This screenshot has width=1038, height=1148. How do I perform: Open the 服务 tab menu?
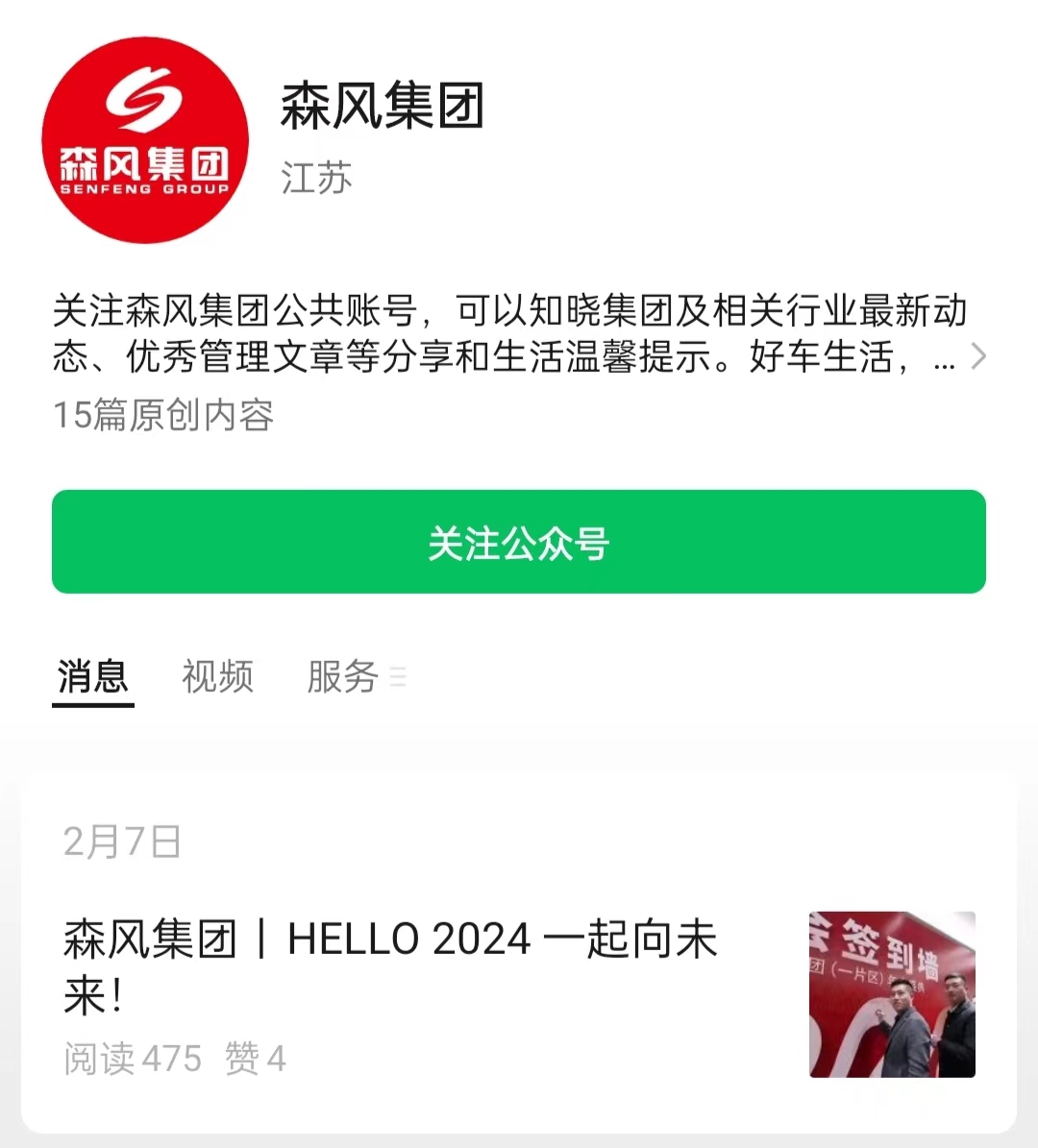[356, 676]
